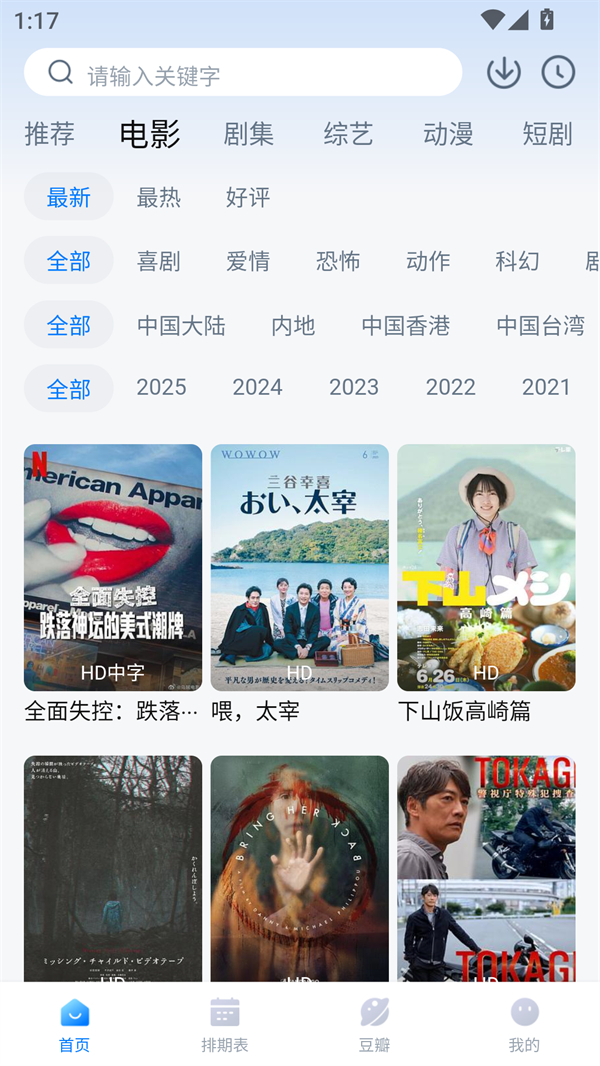Select the 恐怖 genre chip
The height and width of the screenshot is (1066, 600).
click(x=338, y=261)
